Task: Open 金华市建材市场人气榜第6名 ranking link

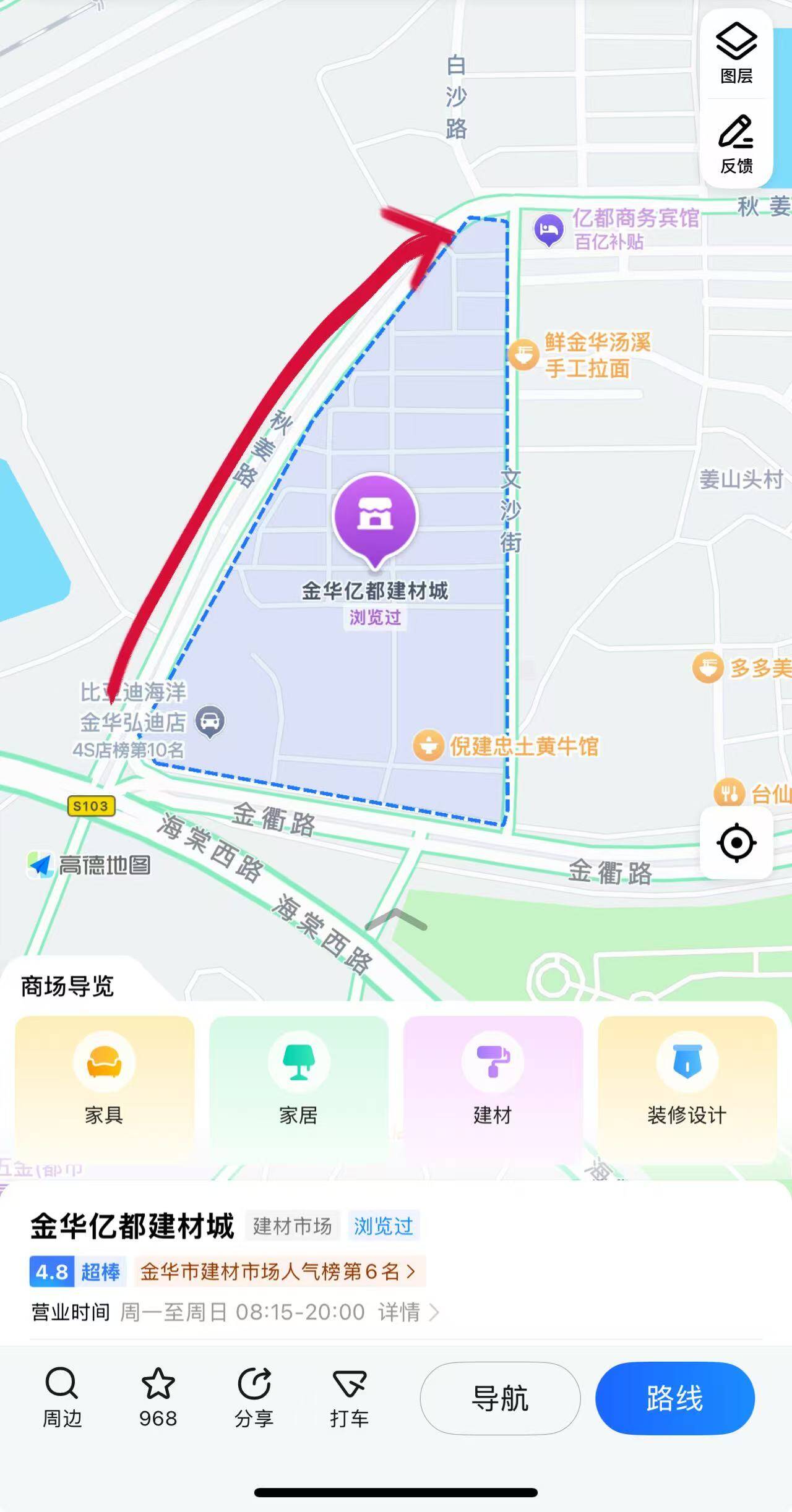Action: [280, 1271]
